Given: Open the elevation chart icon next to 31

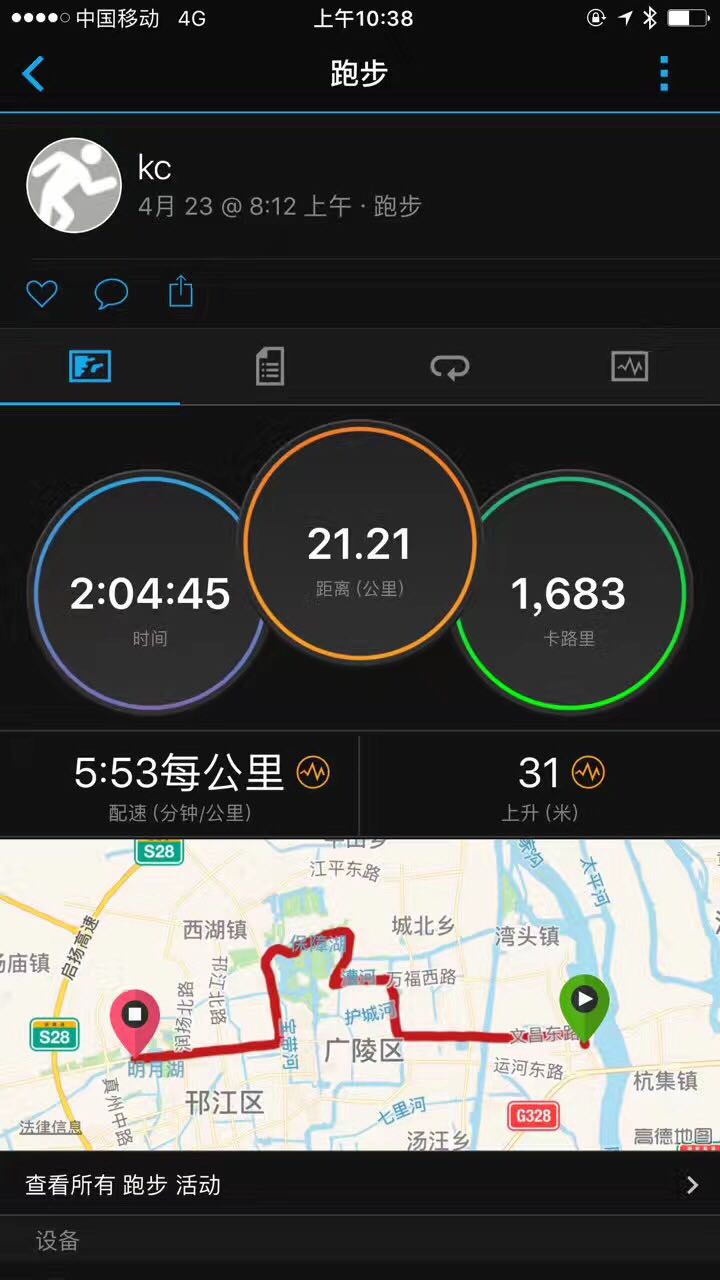Looking at the screenshot, I should (588, 772).
